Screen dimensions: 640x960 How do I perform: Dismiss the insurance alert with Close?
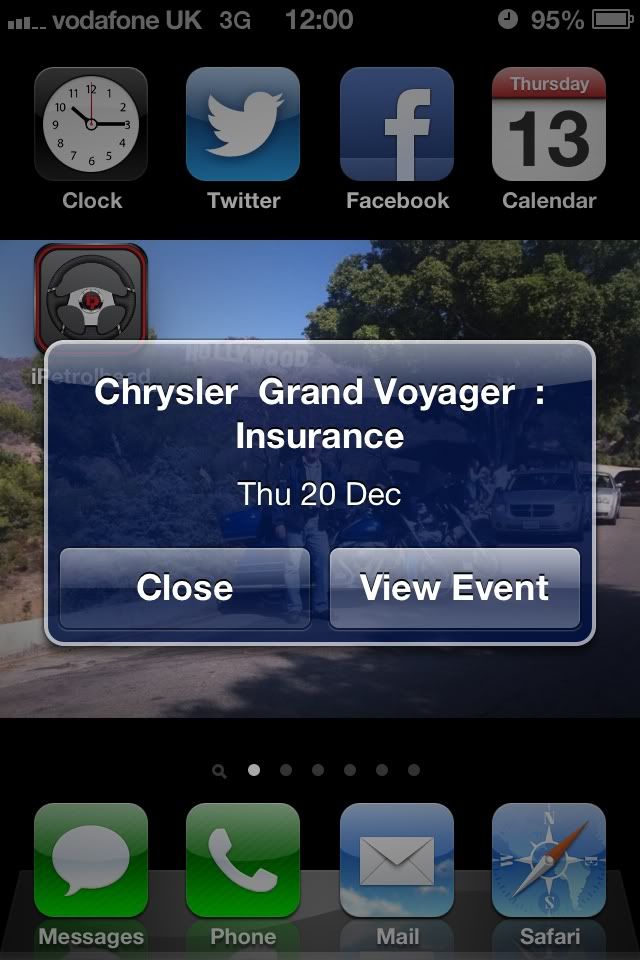pos(185,588)
